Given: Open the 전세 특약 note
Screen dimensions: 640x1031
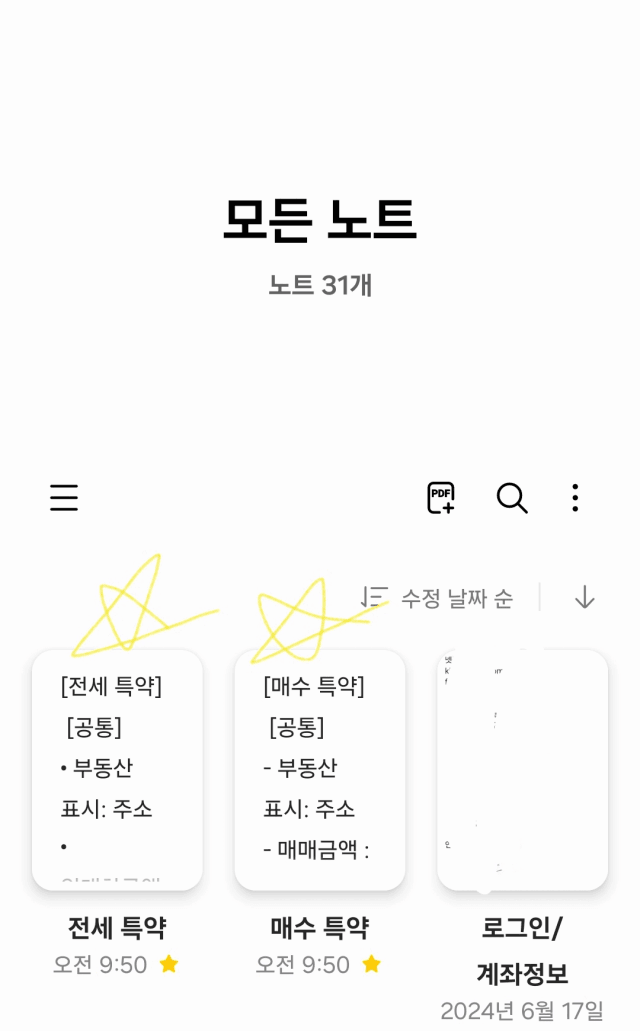Looking at the screenshot, I should click(x=117, y=770).
